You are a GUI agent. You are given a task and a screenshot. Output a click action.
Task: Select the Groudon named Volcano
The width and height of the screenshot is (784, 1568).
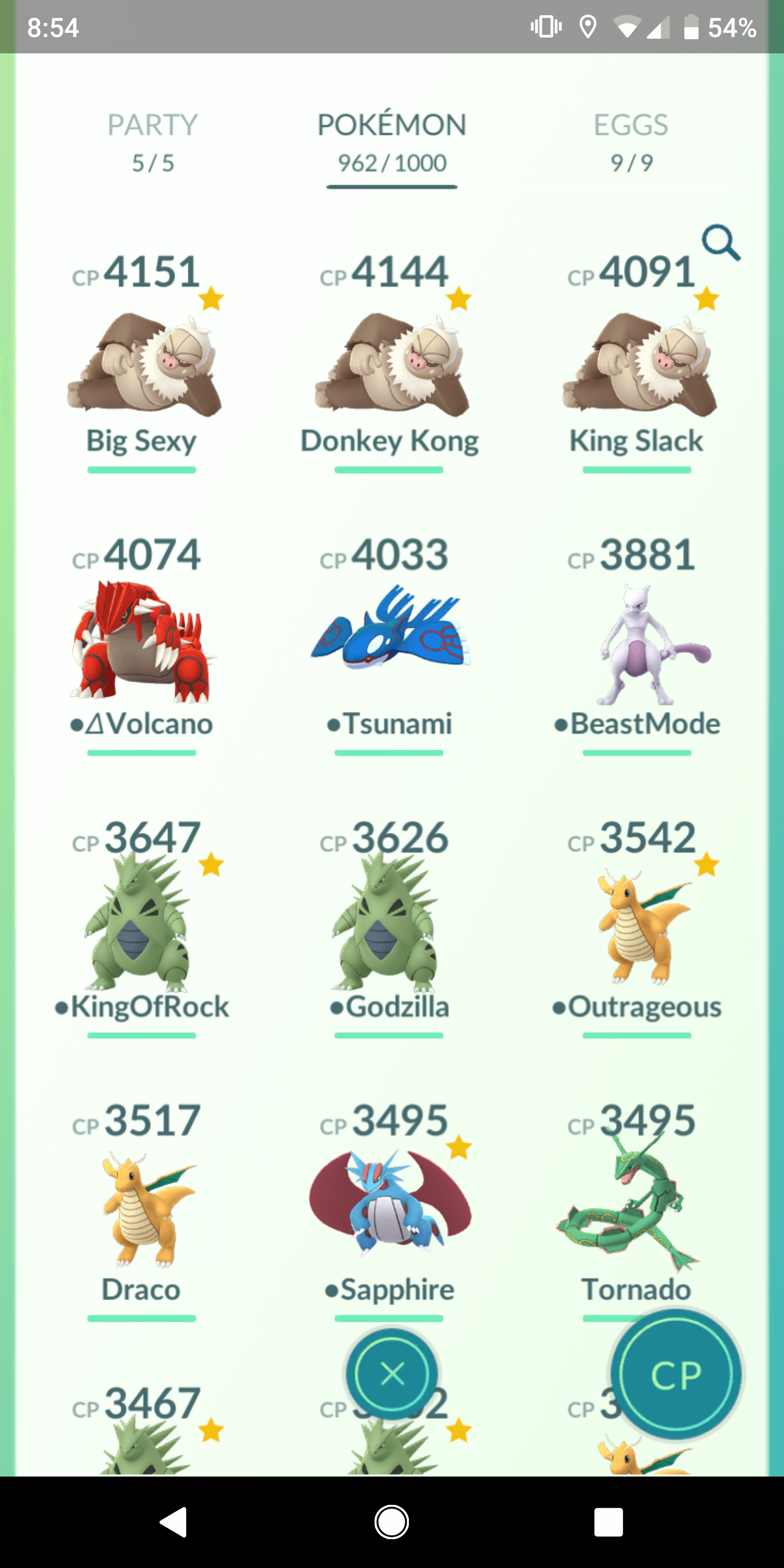click(142, 646)
